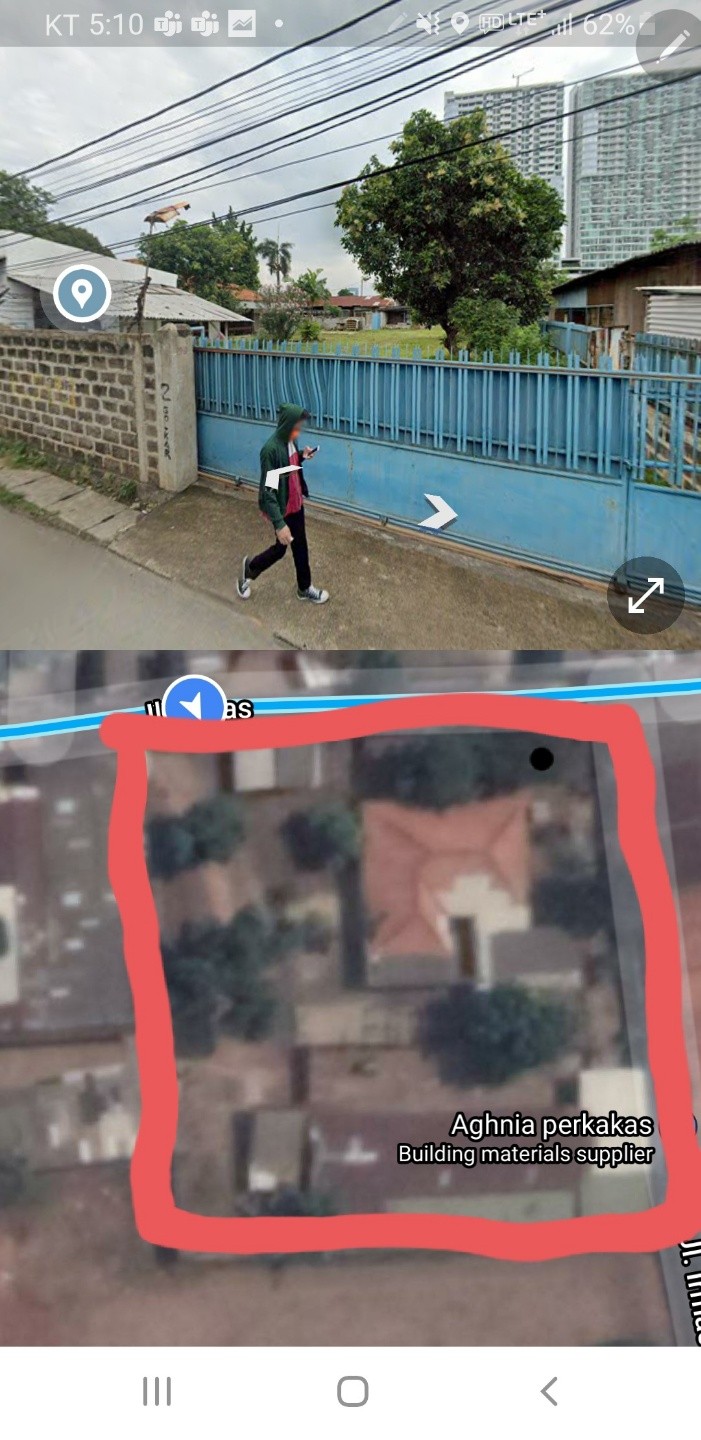Go back using the system back button
The height and width of the screenshot is (1440, 701).
pyautogui.click(x=548, y=1390)
